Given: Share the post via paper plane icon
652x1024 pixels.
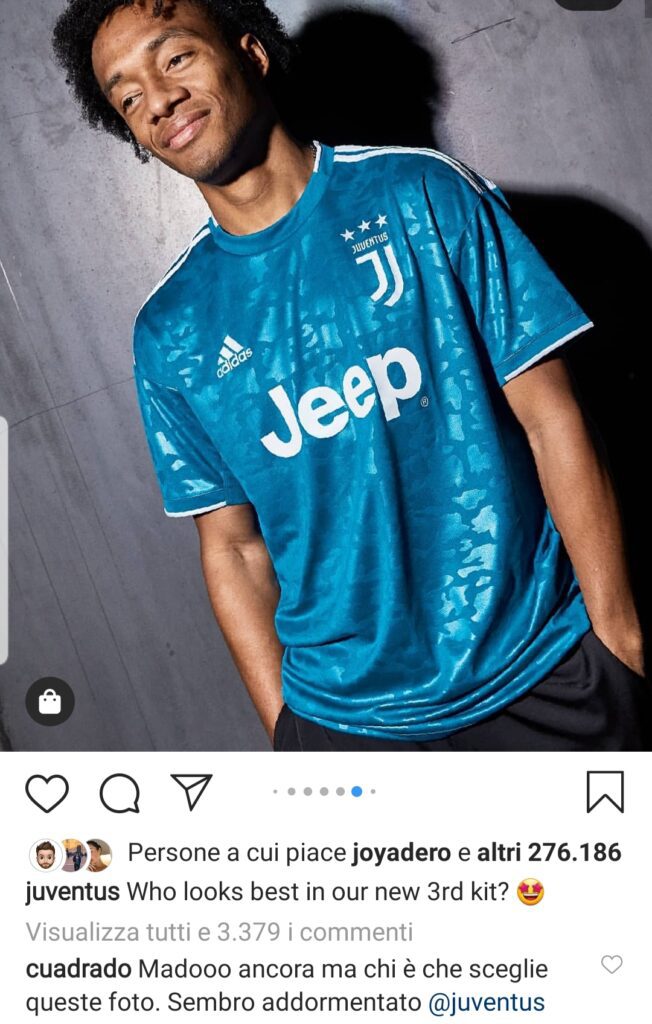Looking at the screenshot, I should (x=191, y=791).
